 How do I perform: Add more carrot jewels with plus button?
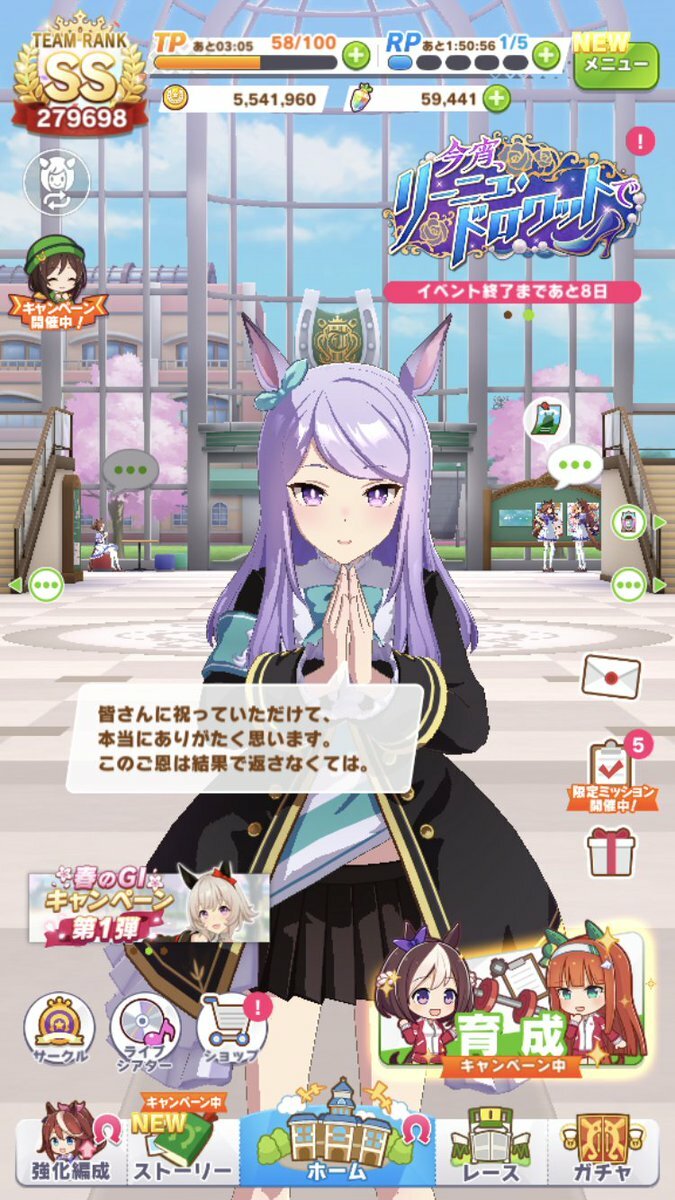point(495,98)
